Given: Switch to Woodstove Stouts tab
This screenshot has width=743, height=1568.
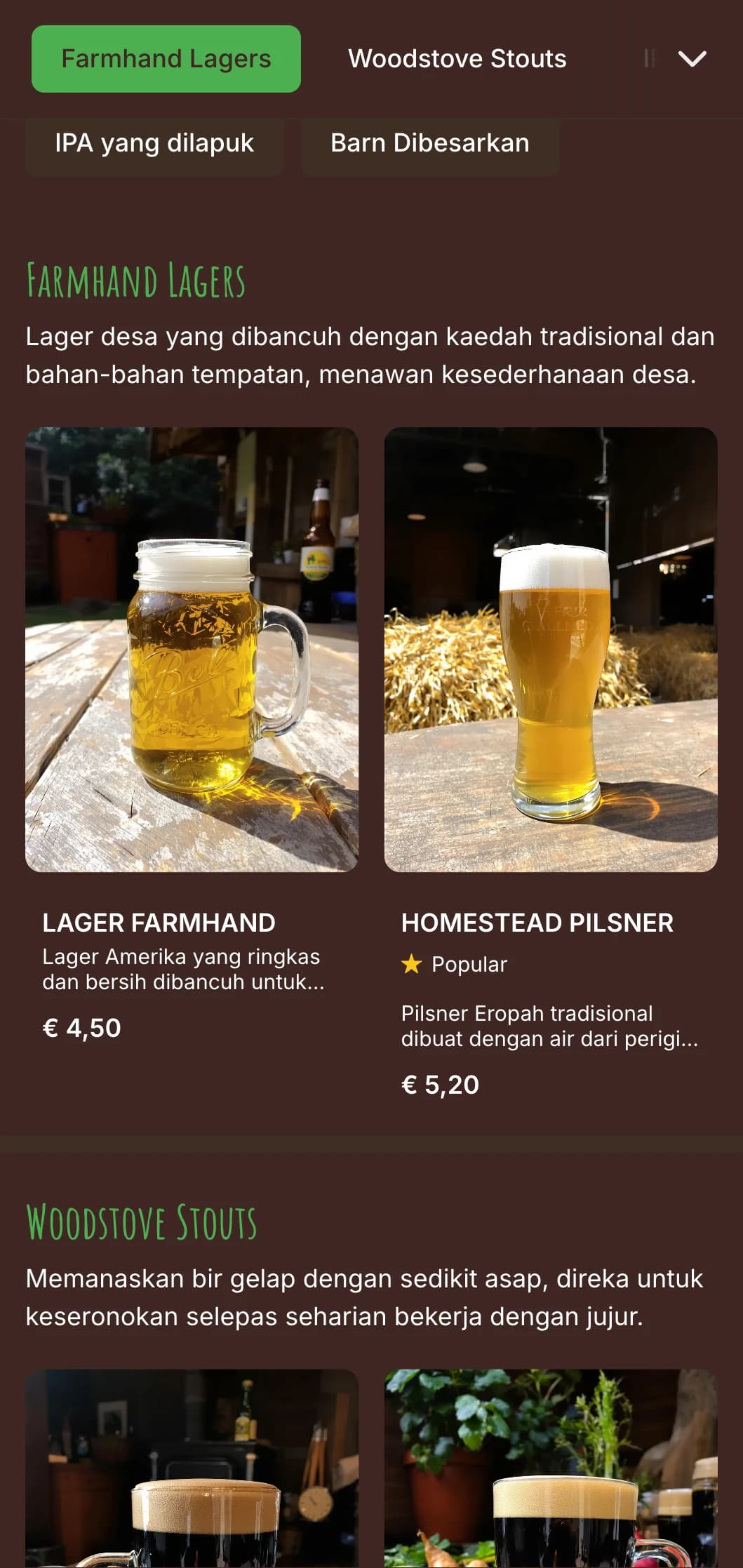Looking at the screenshot, I should 457,59.
